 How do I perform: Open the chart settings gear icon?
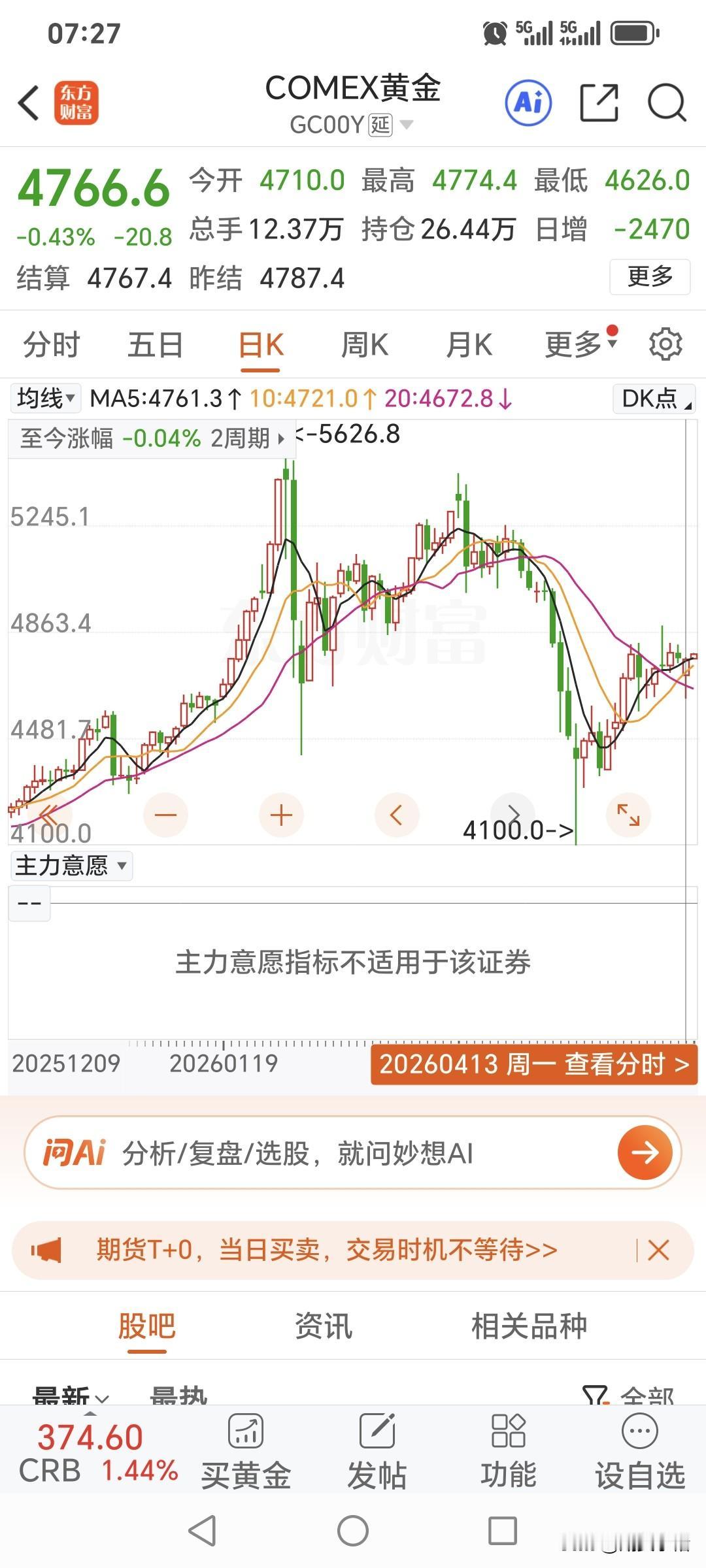666,344
